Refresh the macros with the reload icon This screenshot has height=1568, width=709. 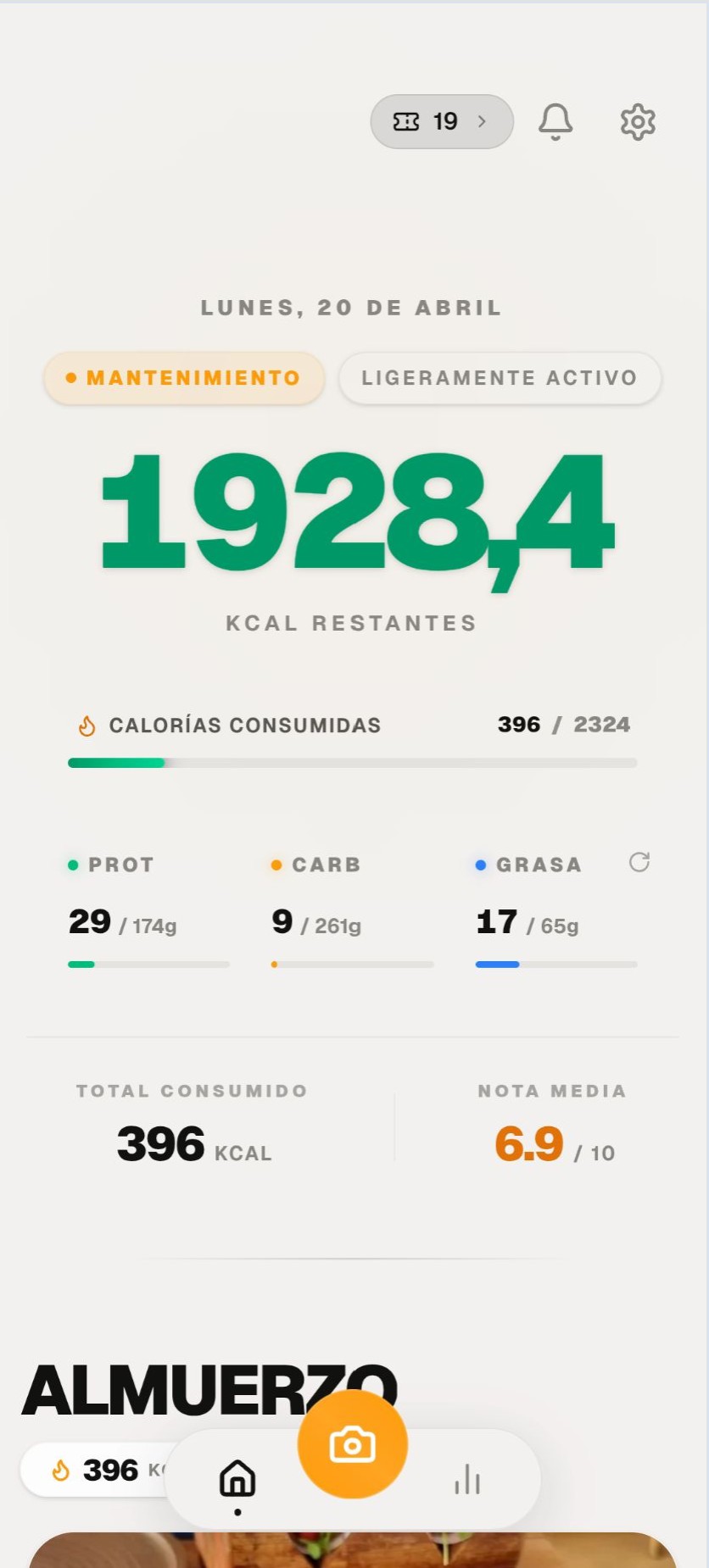coord(639,862)
